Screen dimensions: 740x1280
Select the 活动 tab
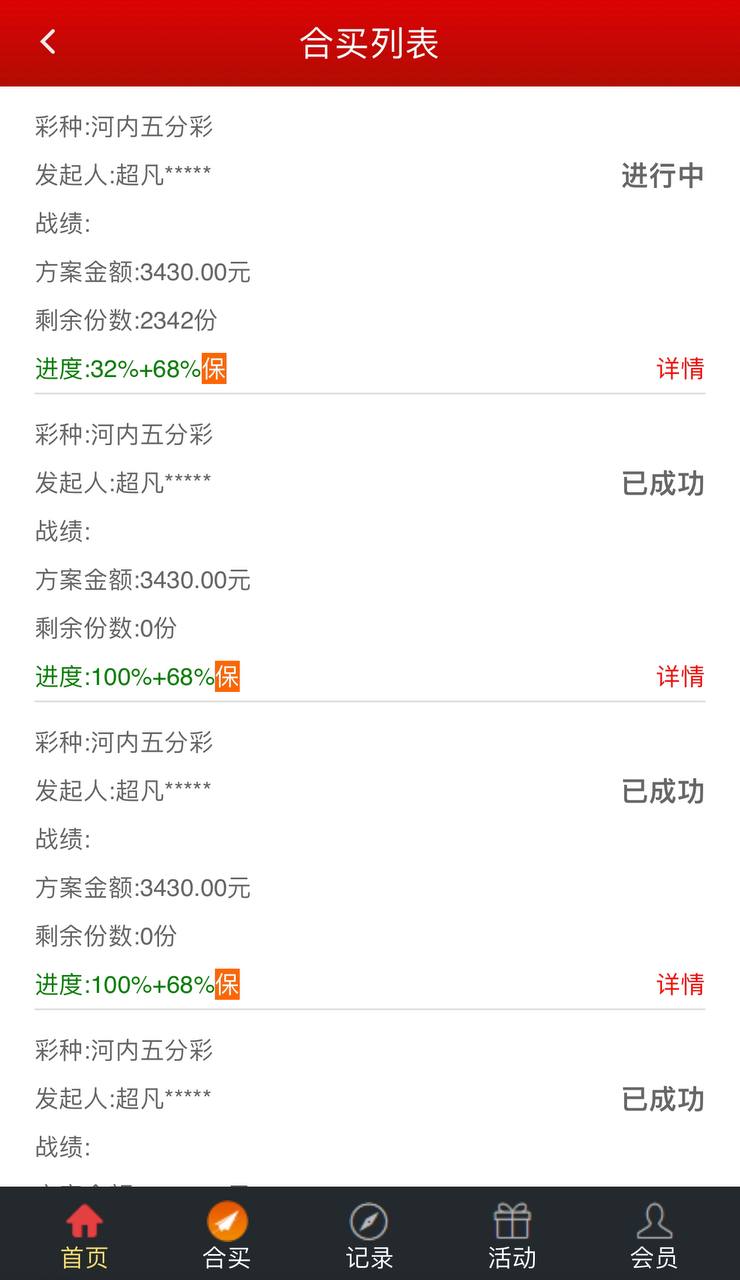pos(512,1235)
